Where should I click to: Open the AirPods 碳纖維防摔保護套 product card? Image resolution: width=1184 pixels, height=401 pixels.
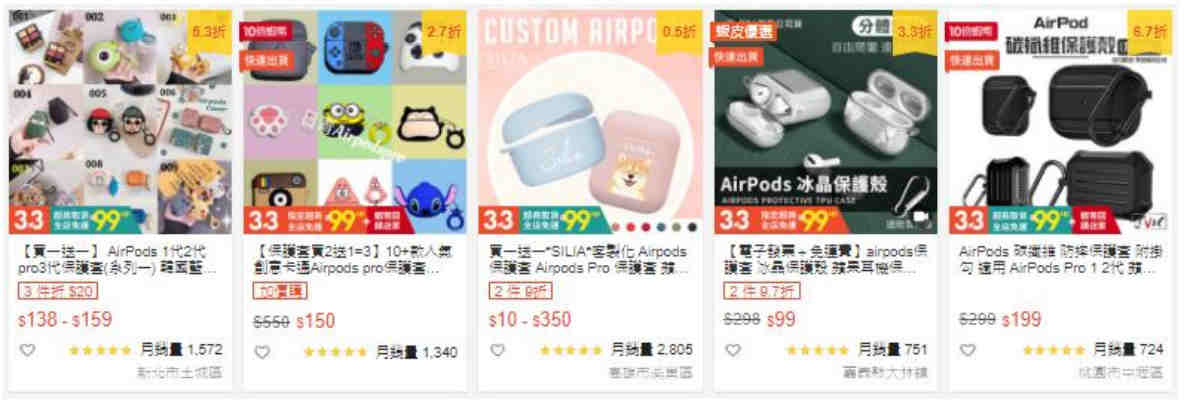coord(1060,260)
